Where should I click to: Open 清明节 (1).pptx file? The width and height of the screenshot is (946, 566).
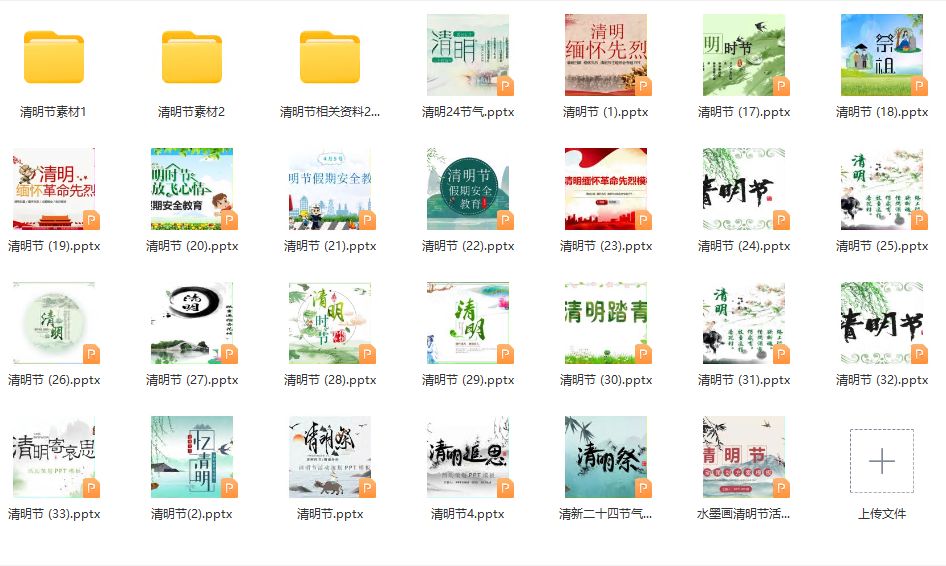[x=606, y=55]
